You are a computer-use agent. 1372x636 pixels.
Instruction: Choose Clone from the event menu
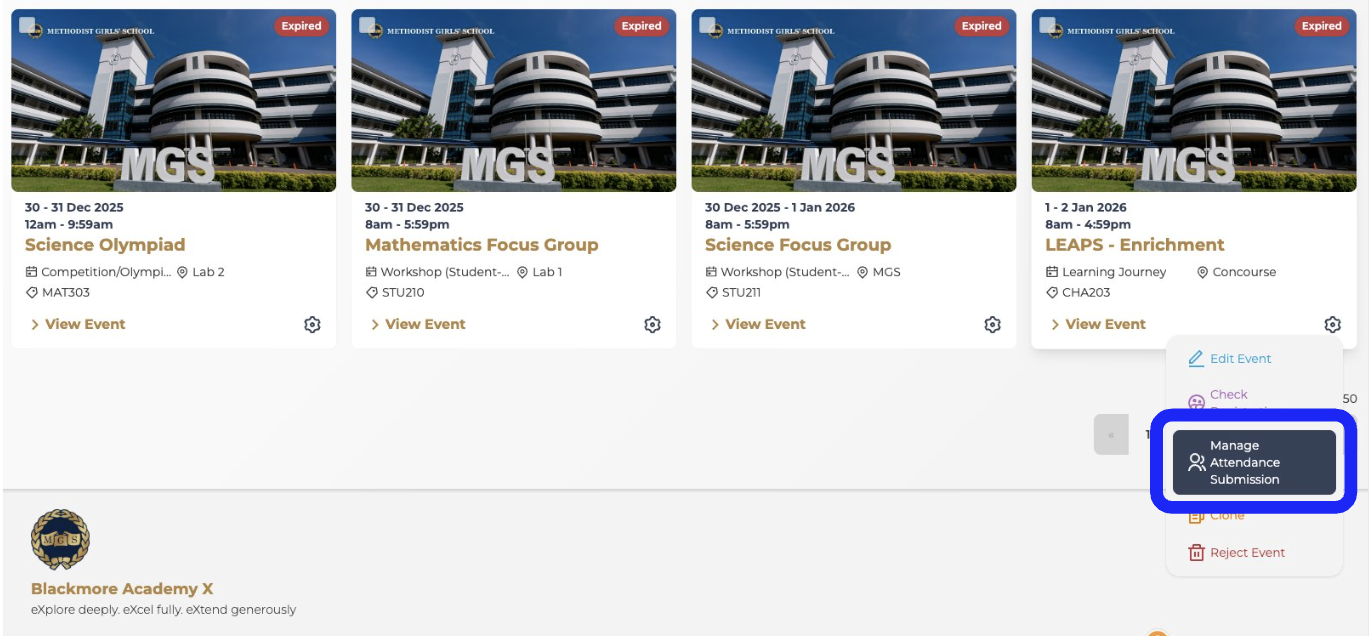(1227, 516)
